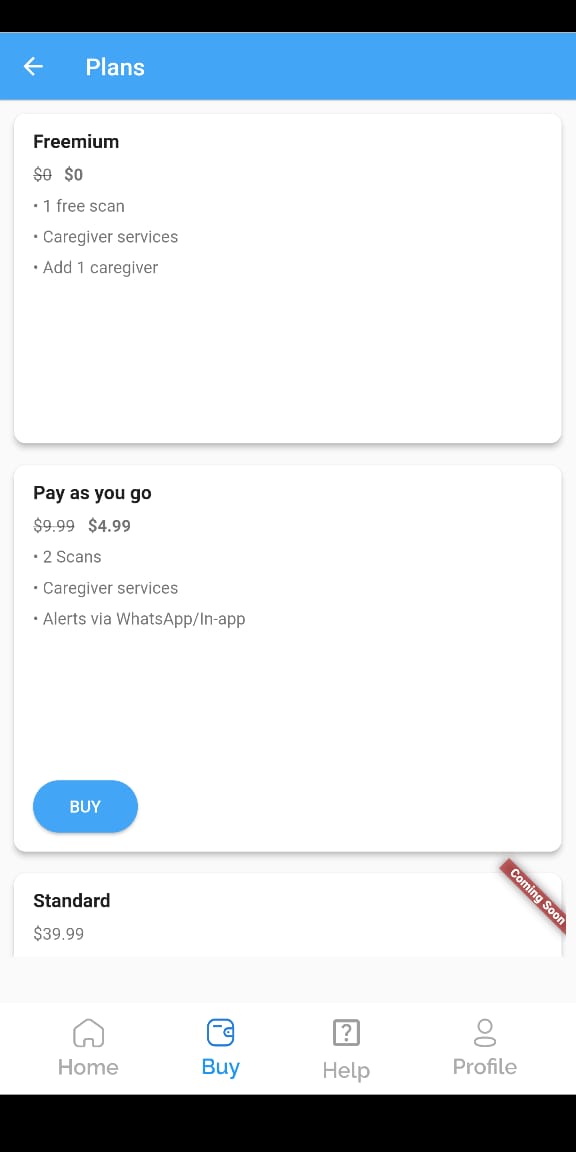Screen dimensions: 576x1152
Task: Select the Buy tab
Action: click(220, 1048)
